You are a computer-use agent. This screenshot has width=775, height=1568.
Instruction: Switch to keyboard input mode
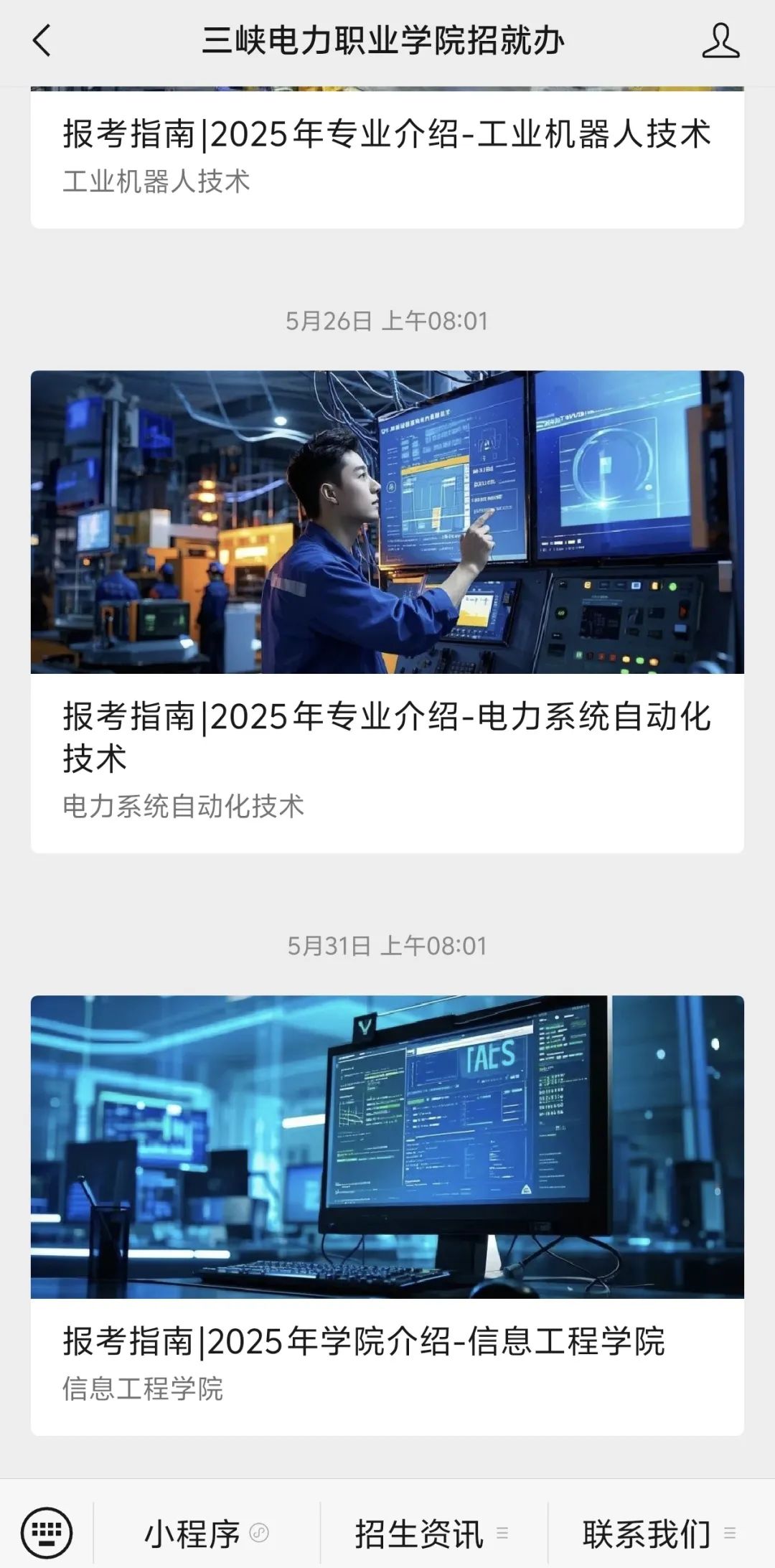coord(47,1532)
